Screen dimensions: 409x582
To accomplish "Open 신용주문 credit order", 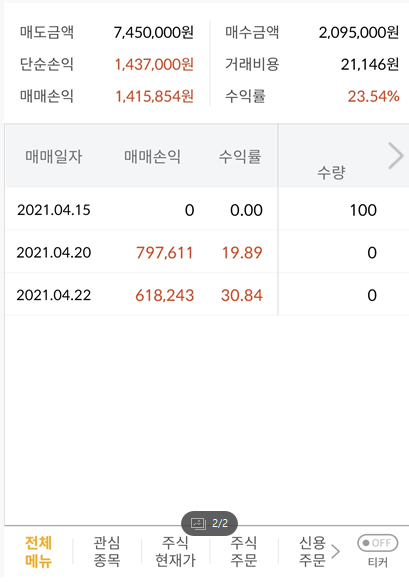I will pyautogui.click(x=312, y=551).
